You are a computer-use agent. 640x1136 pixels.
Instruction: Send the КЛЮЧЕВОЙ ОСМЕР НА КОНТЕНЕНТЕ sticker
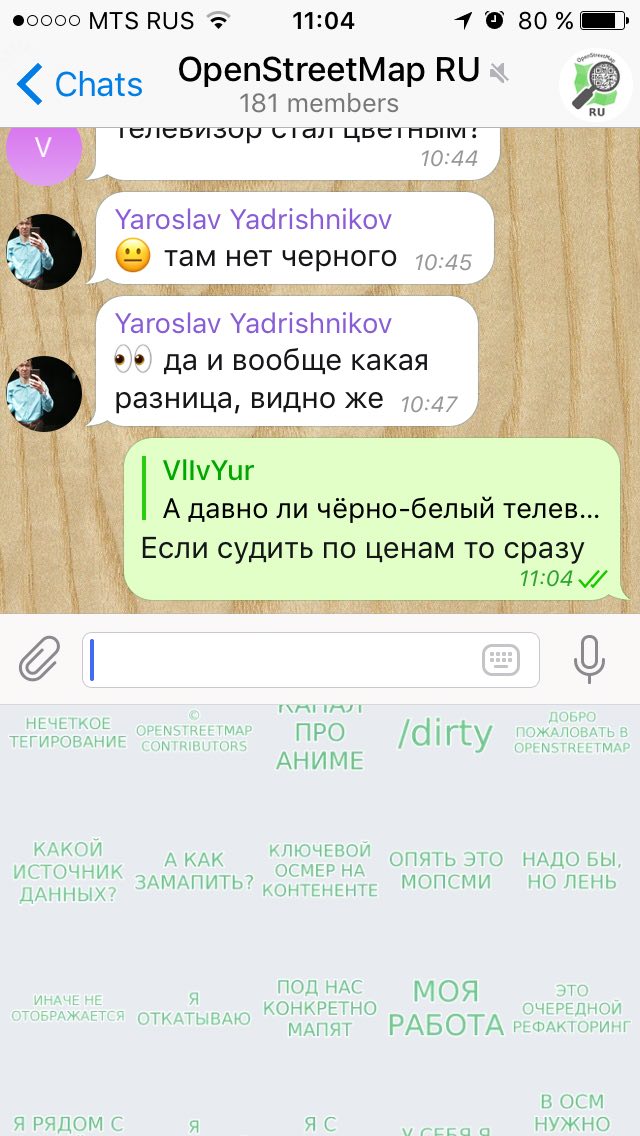(x=320, y=870)
